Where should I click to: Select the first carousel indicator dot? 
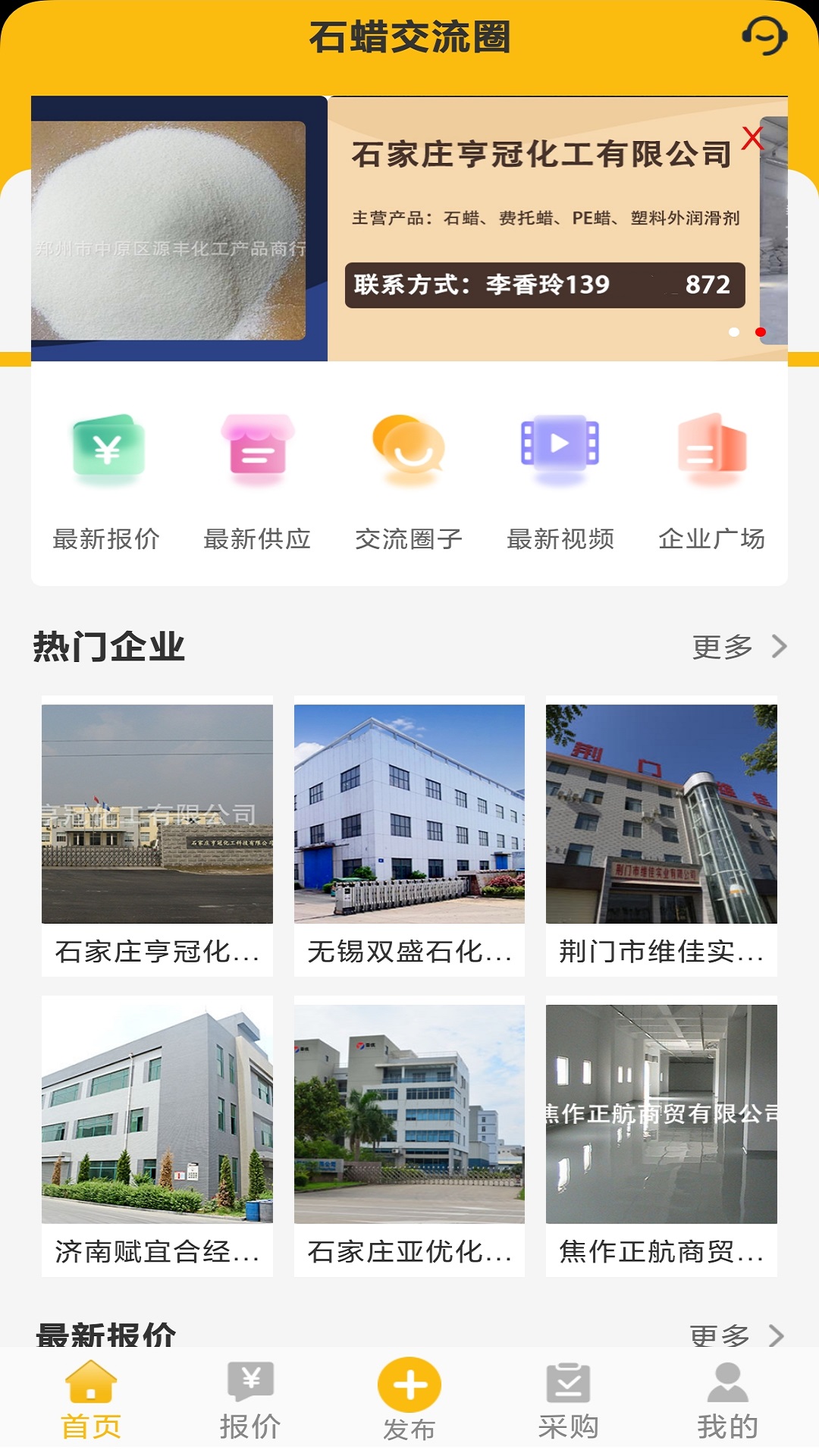coord(733,331)
